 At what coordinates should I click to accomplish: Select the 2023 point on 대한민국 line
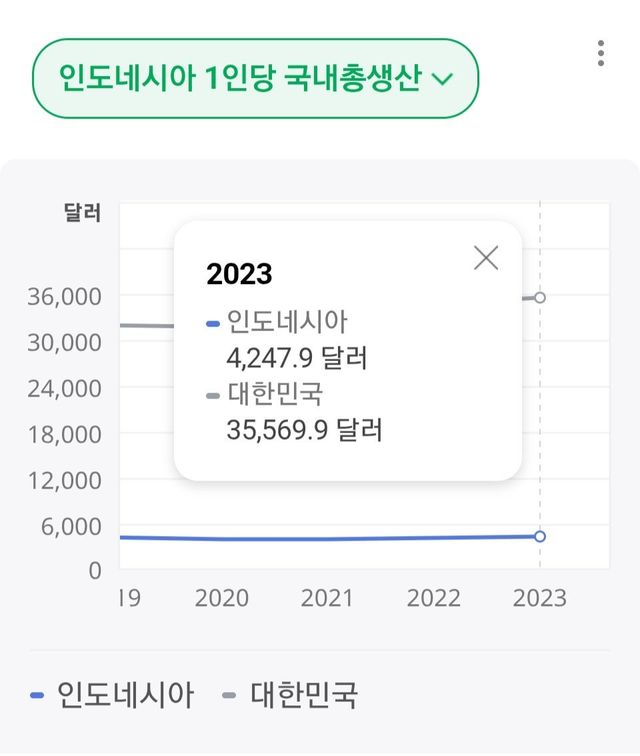click(x=540, y=298)
